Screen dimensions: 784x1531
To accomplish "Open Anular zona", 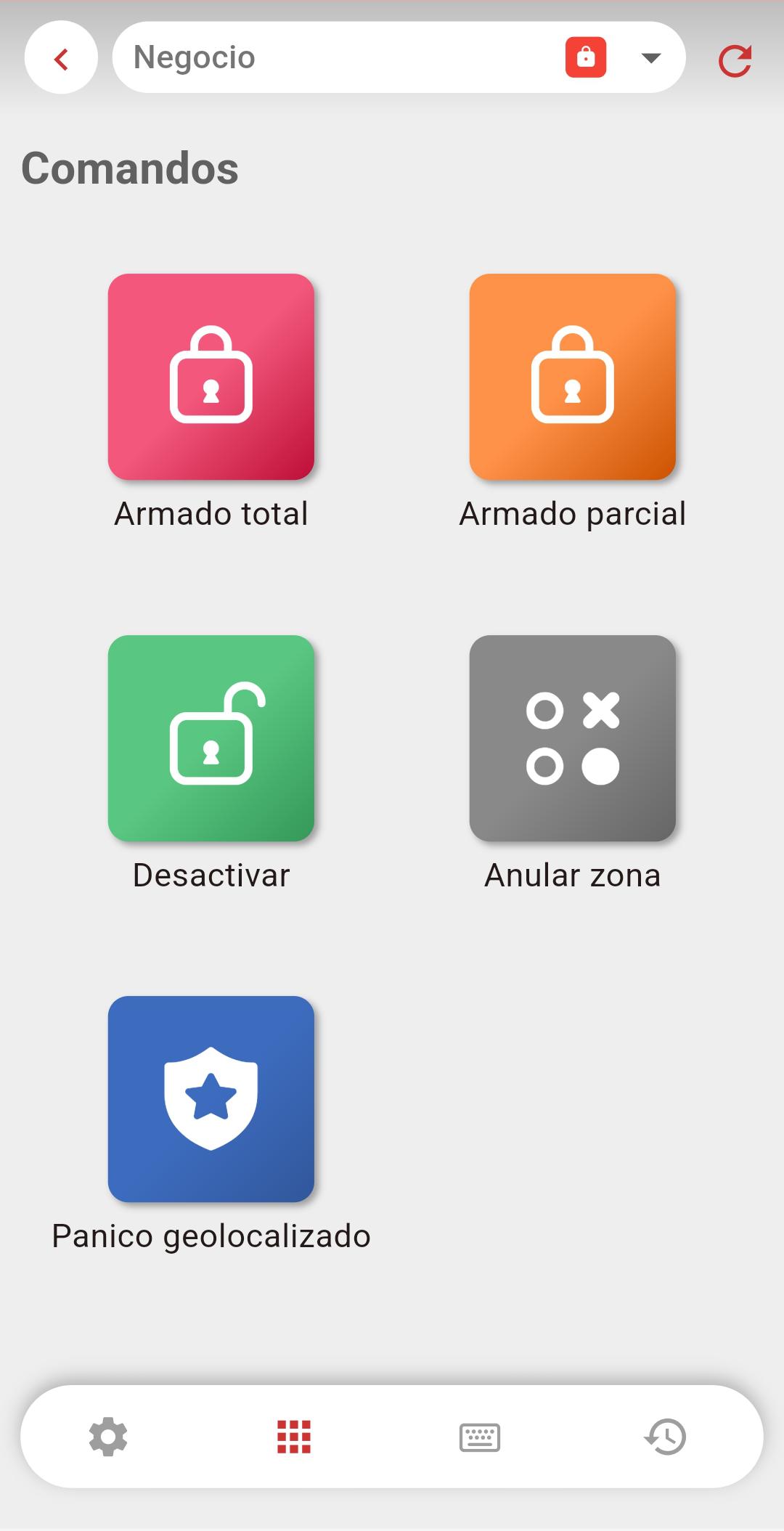I will point(573,738).
